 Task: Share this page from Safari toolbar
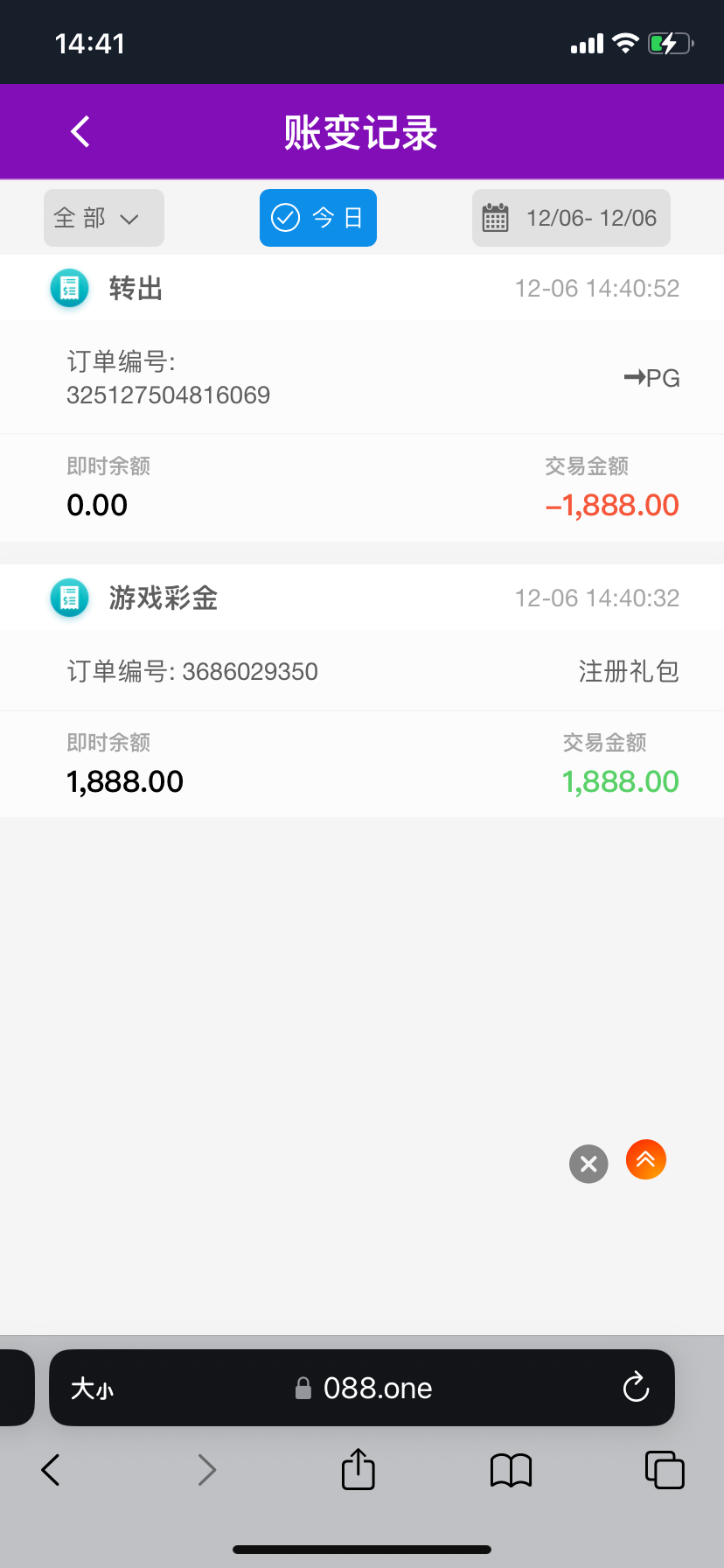click(x=358, y=1469)
